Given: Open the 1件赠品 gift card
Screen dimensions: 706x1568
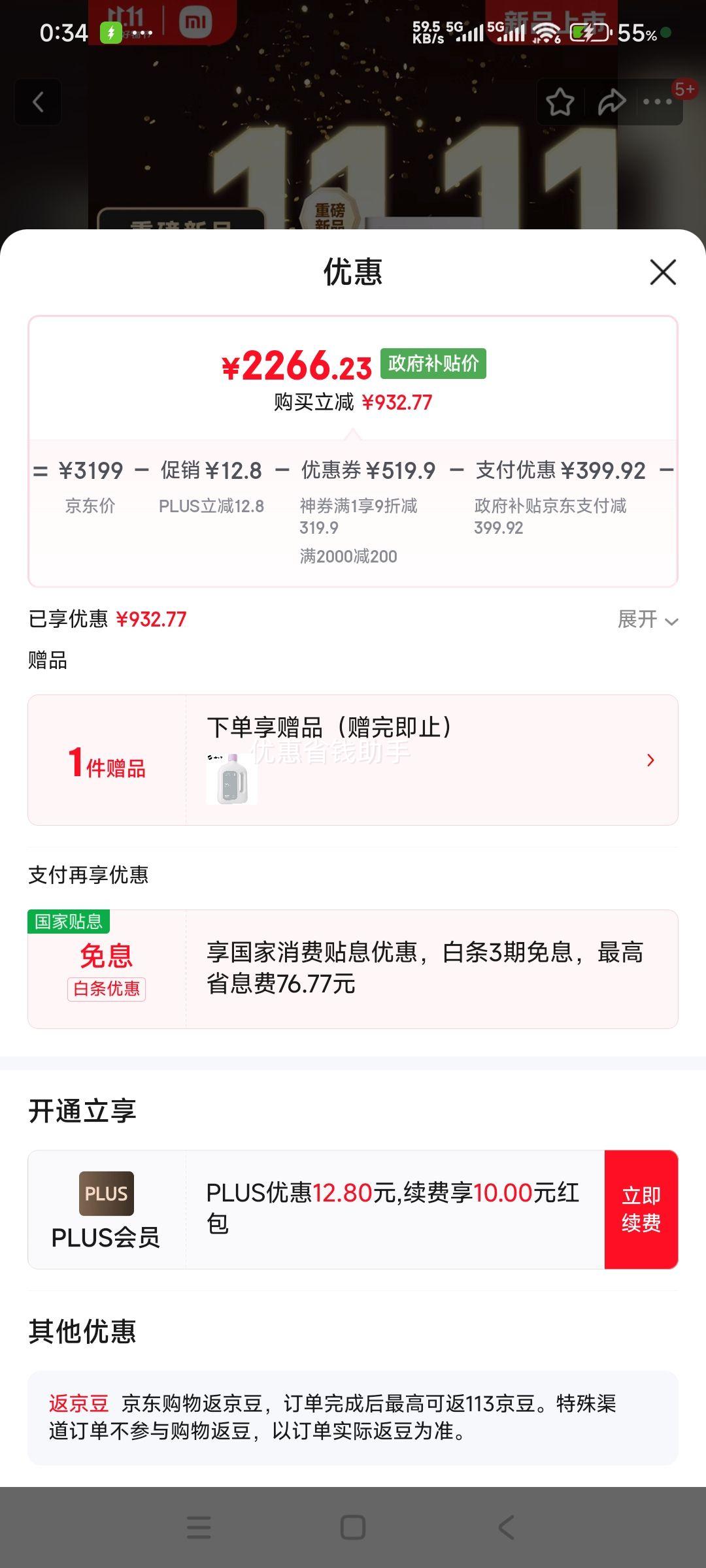Looking at the screenshot, I should click(x=353, y=760).
